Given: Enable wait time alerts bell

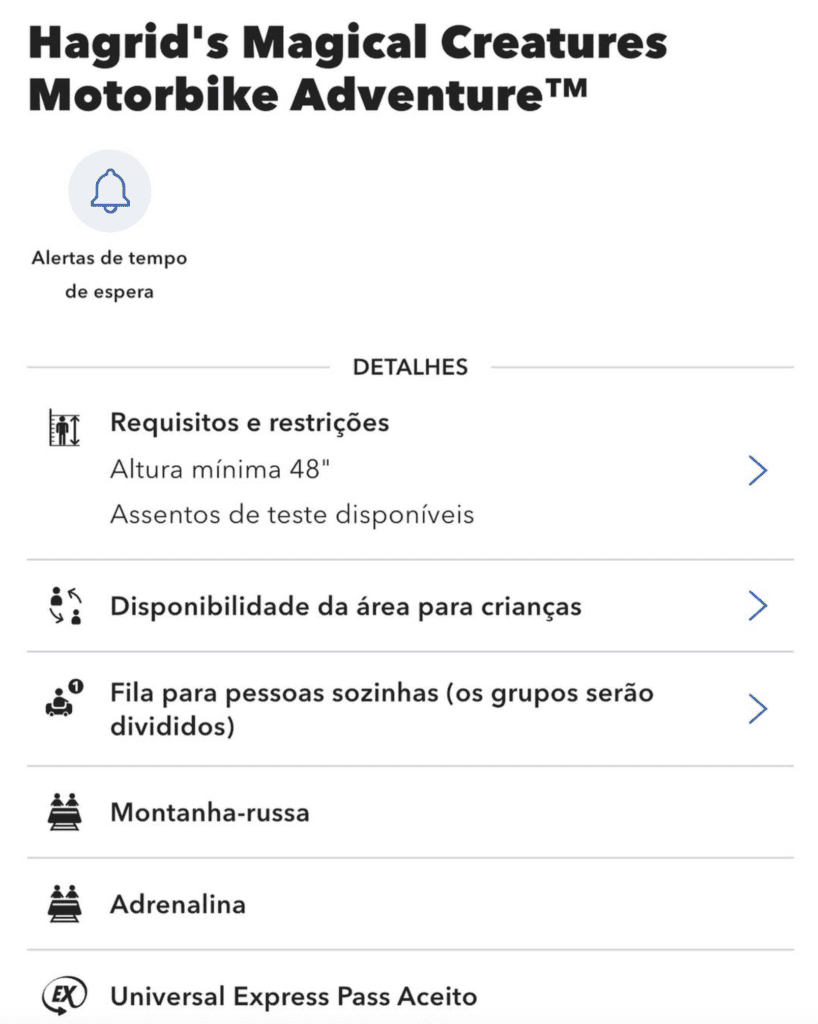Looking at the screenshot, I should click(109, 190).
